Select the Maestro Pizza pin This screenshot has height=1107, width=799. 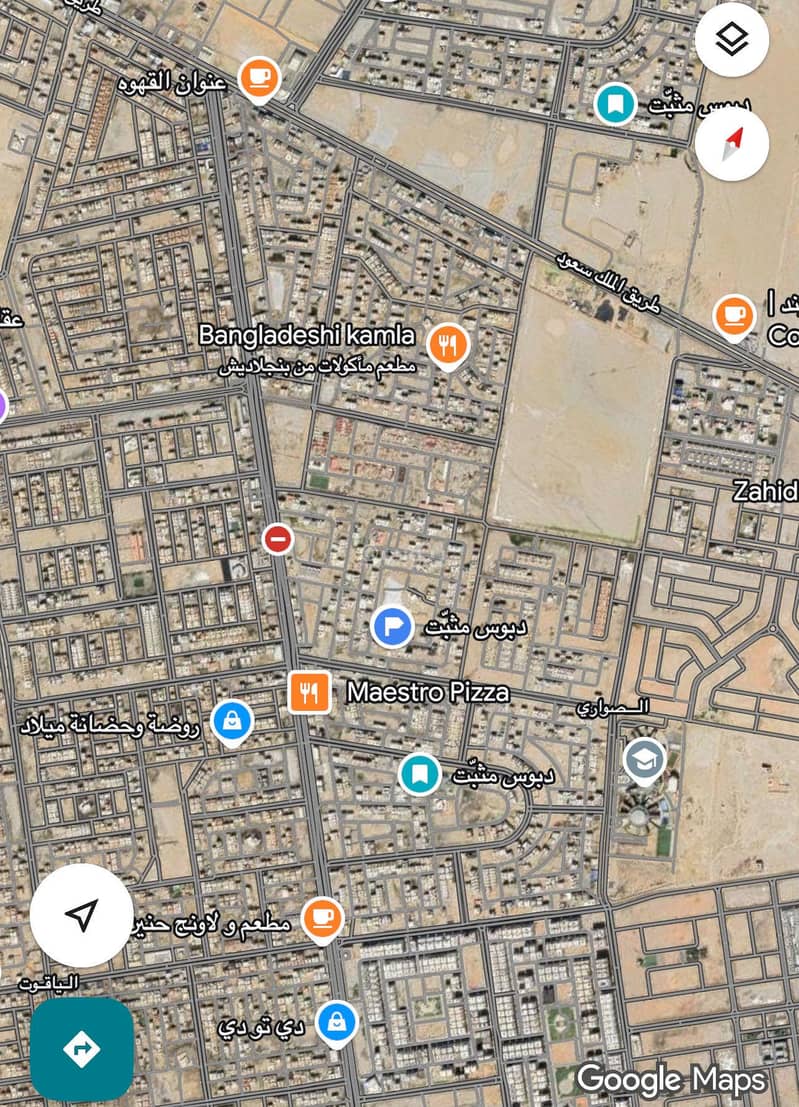coord(310,692)
